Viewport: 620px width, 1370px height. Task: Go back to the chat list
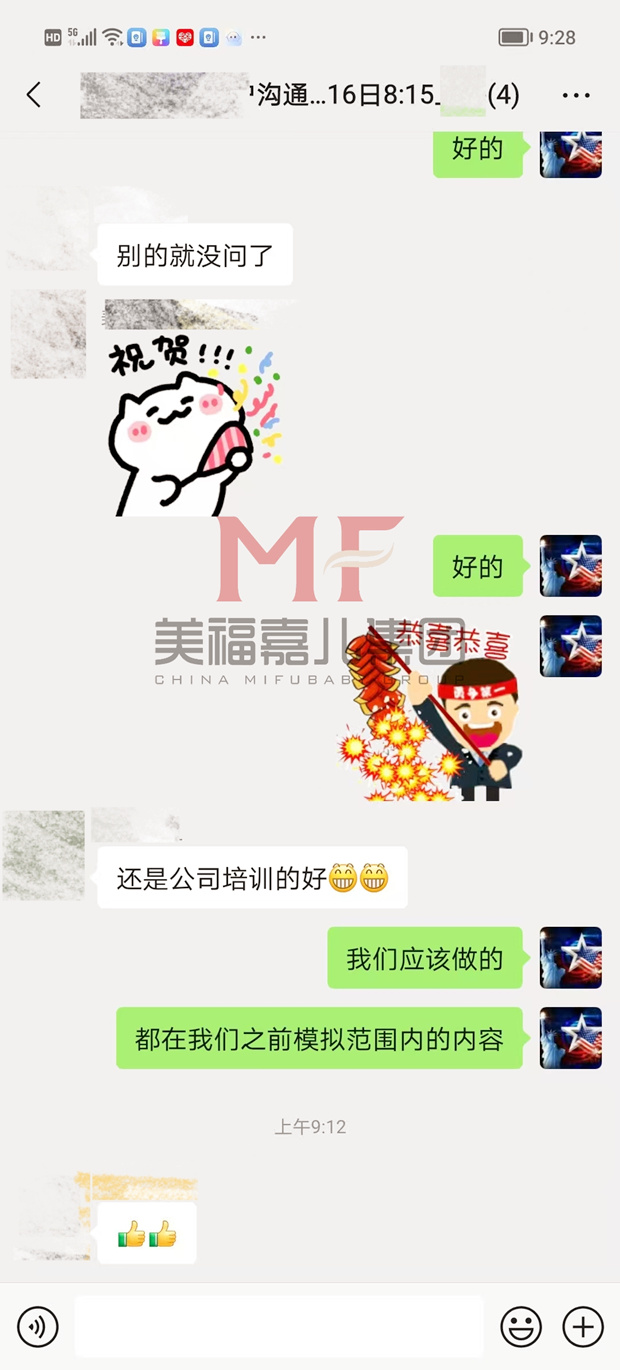34,95
